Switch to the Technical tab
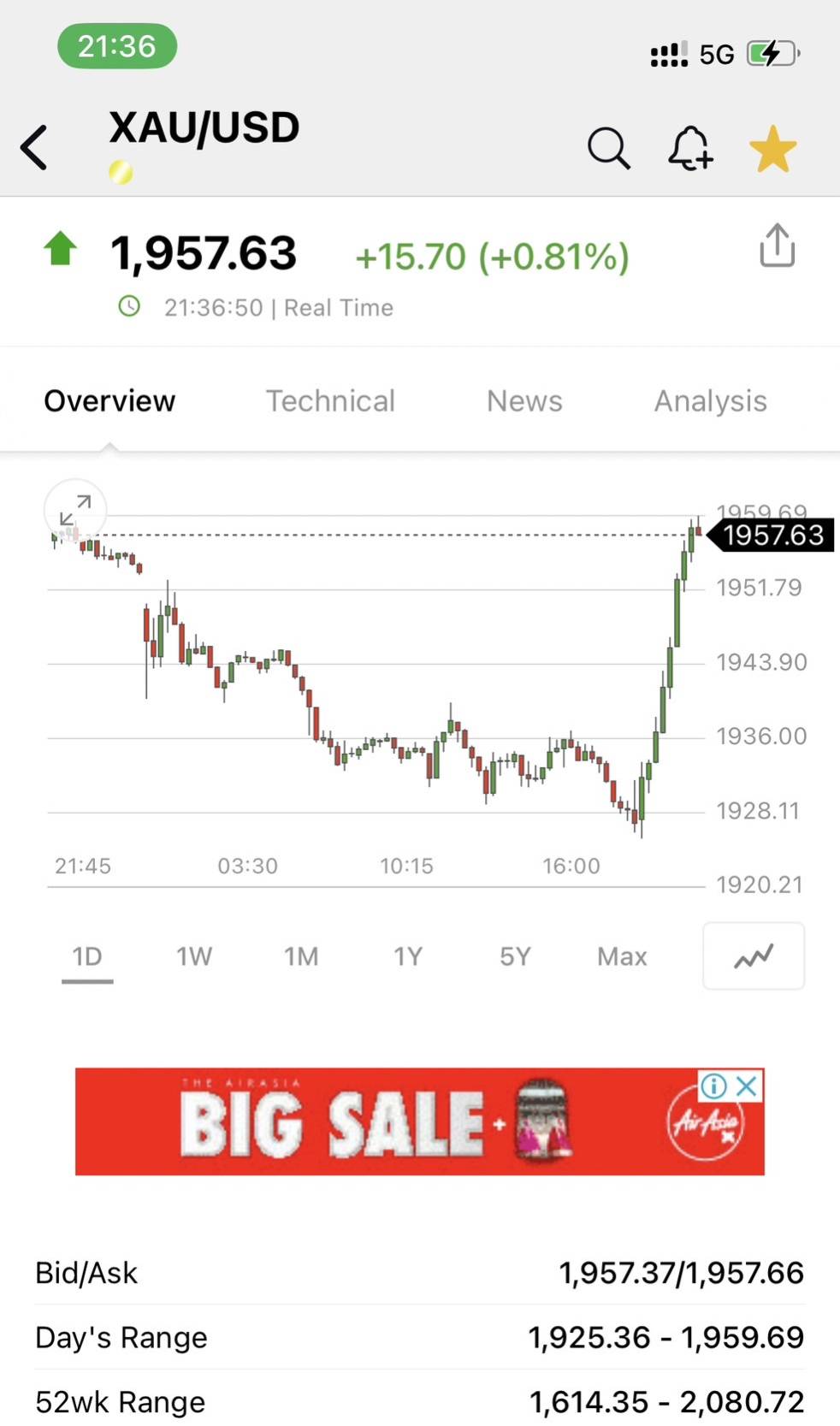 (330, 401)
